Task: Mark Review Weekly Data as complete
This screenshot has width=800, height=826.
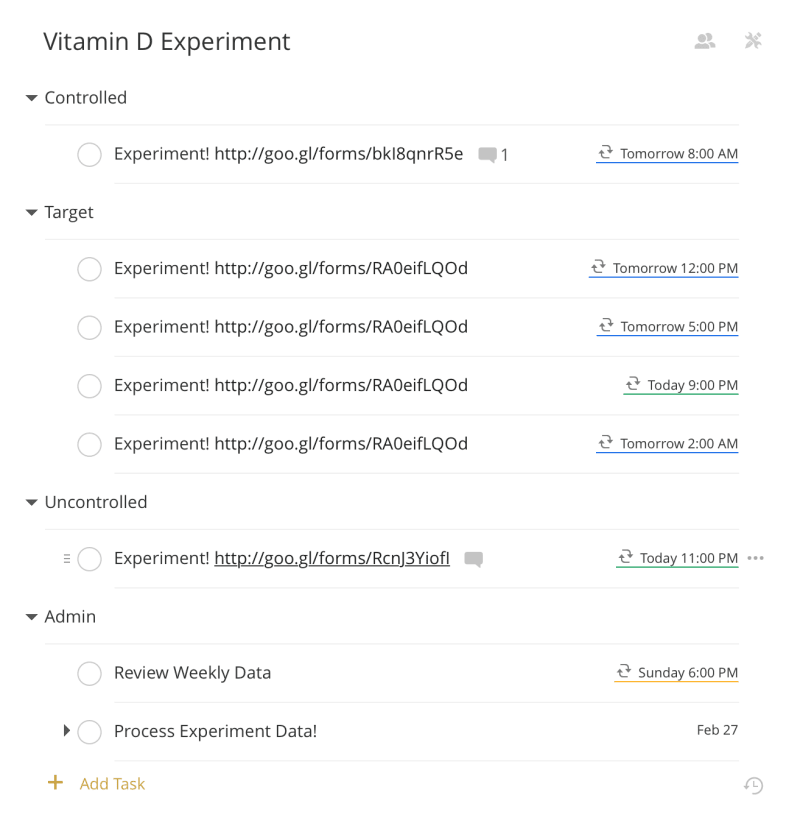Action: click(x=89, y=673)
